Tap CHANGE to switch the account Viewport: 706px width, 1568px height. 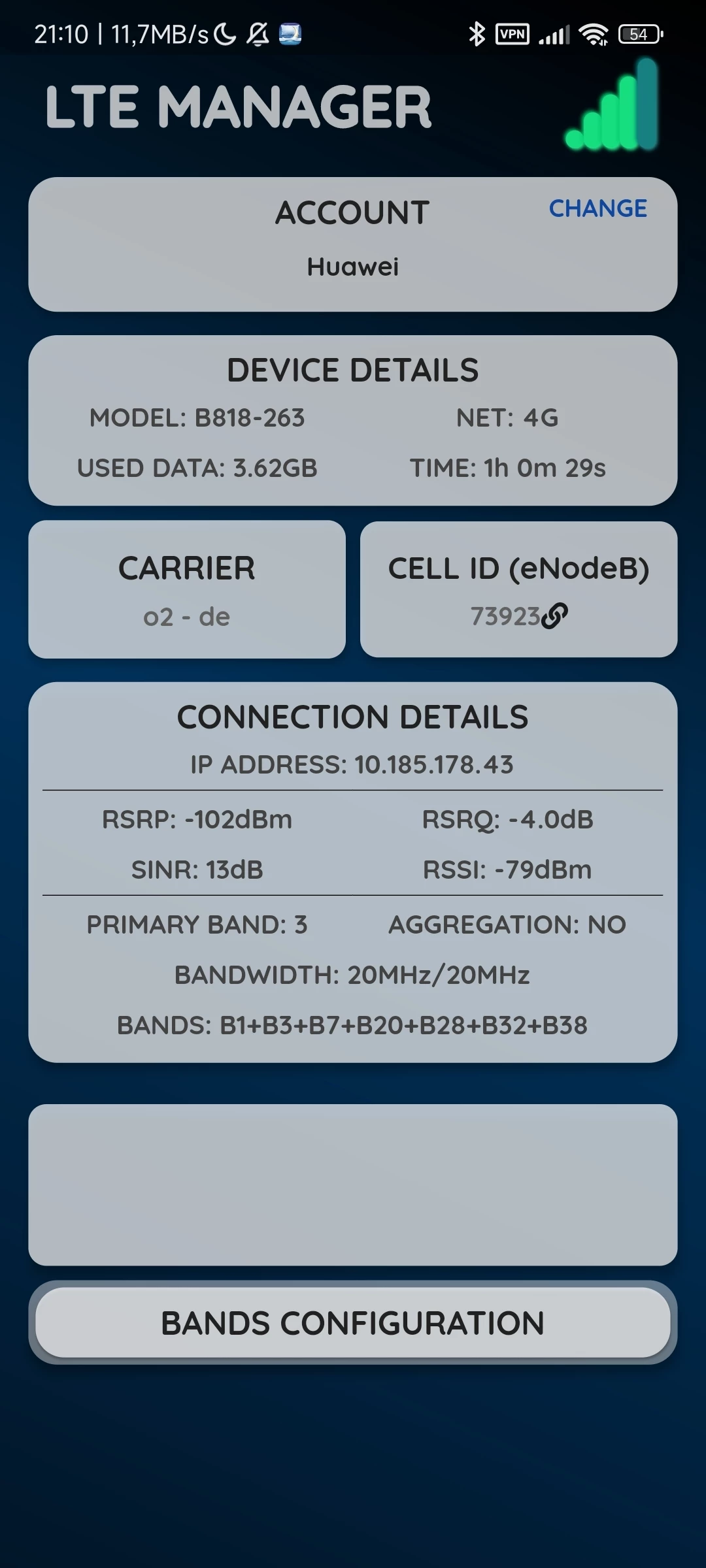tap(597, 208)
